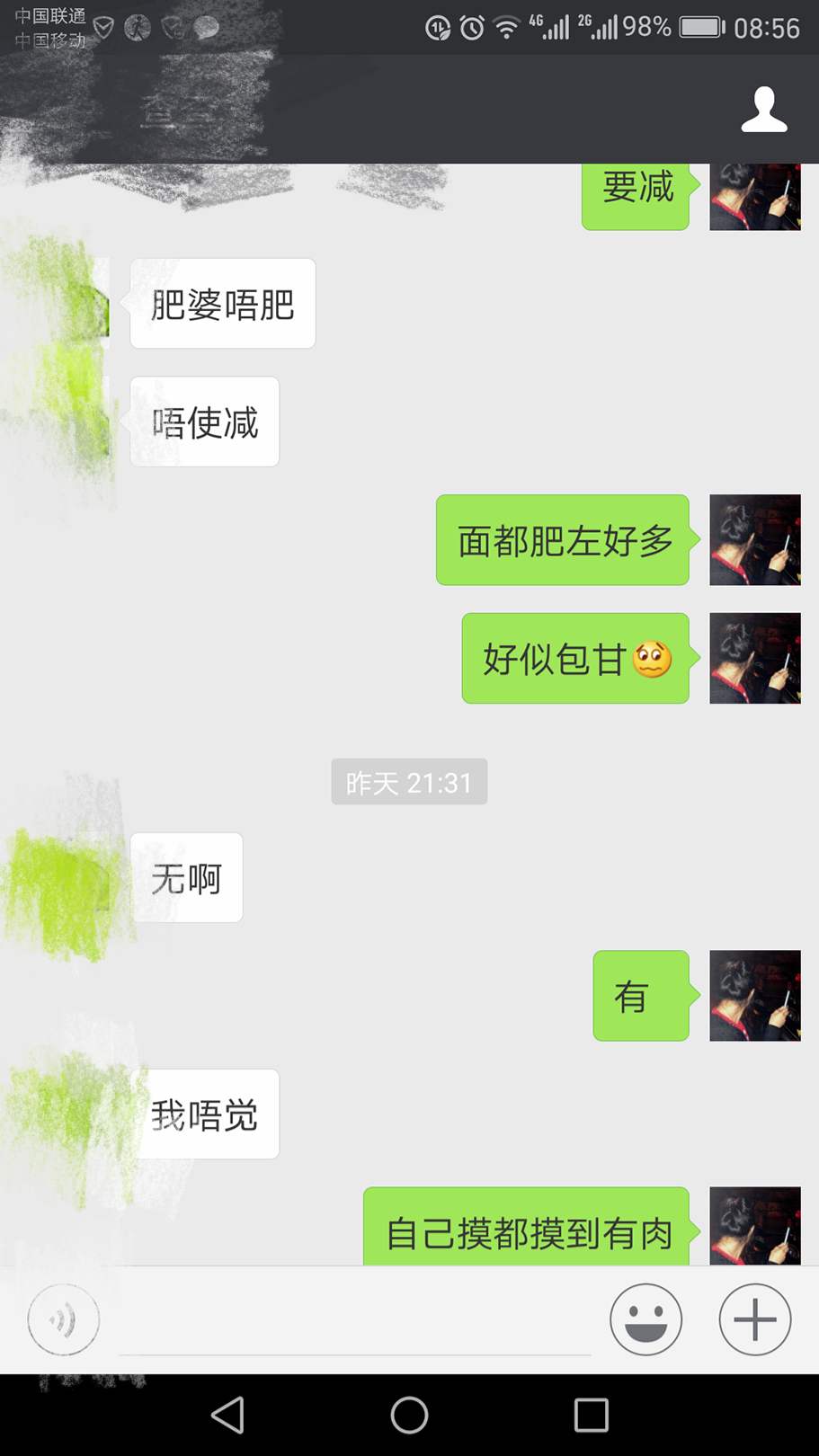Open the chat info profile icon
Screen dimensions: 819x1456
(x=763, y=110)
